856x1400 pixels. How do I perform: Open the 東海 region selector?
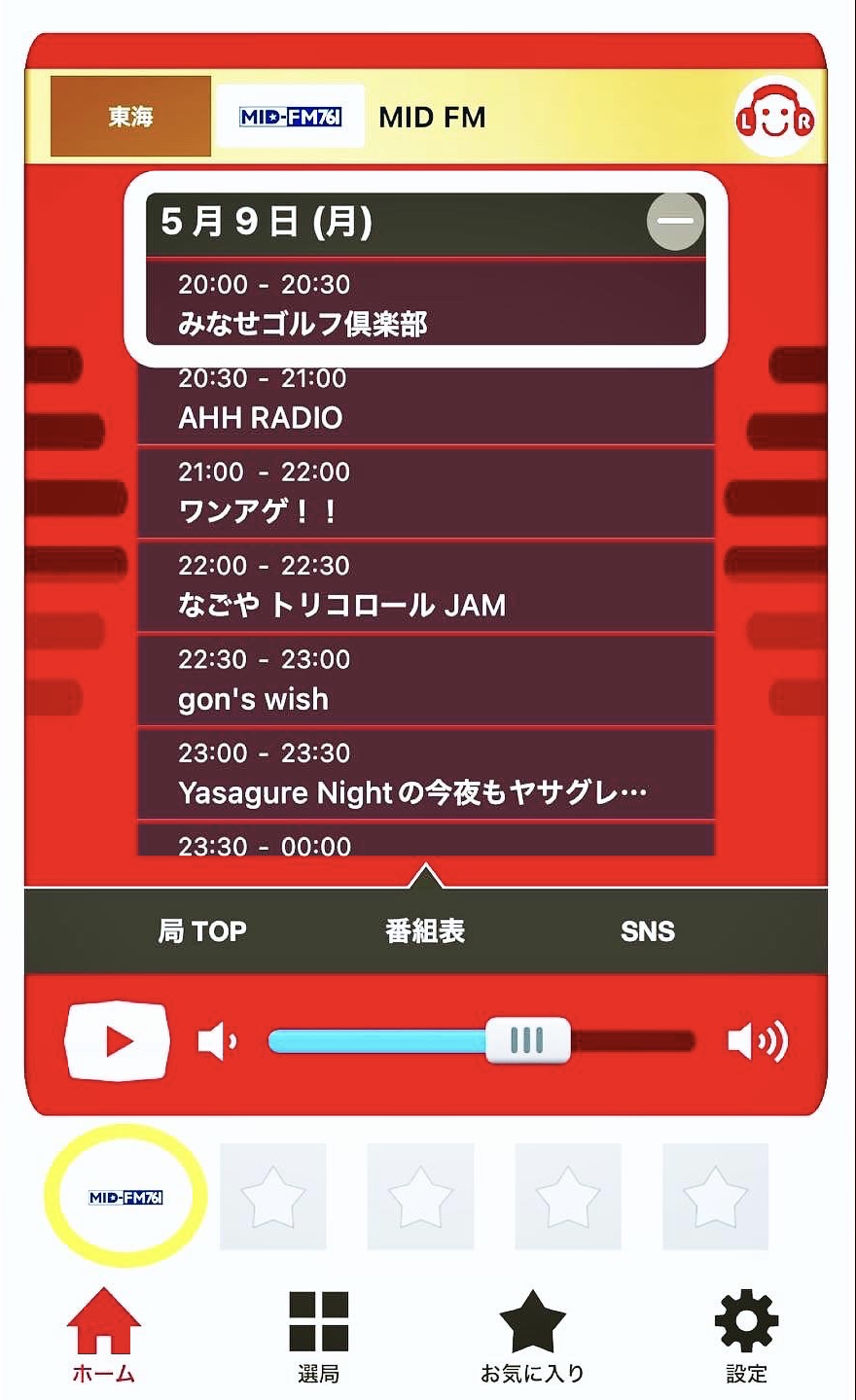(130, 117)
